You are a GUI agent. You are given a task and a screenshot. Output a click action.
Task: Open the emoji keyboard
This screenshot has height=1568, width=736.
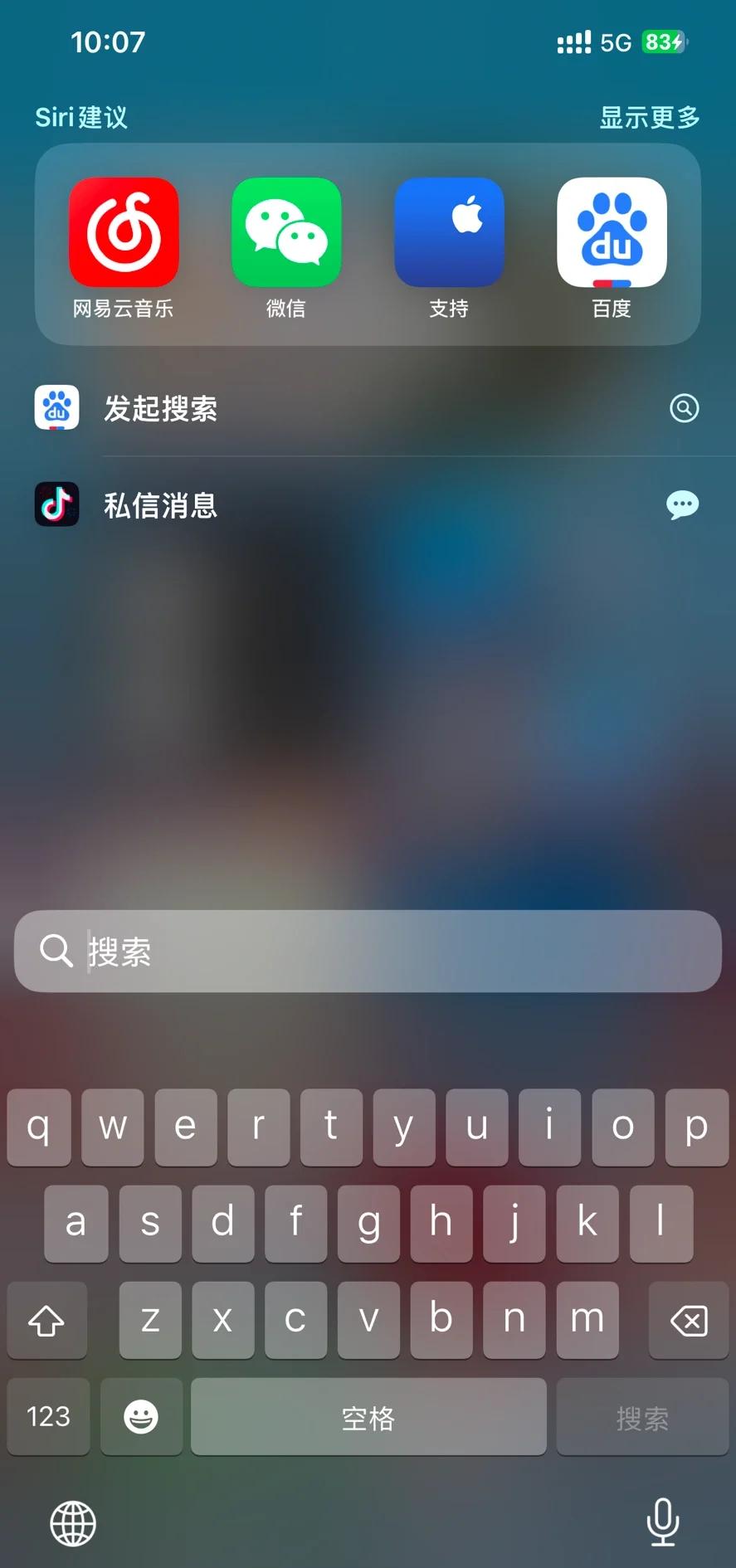tap(141, 1416)
